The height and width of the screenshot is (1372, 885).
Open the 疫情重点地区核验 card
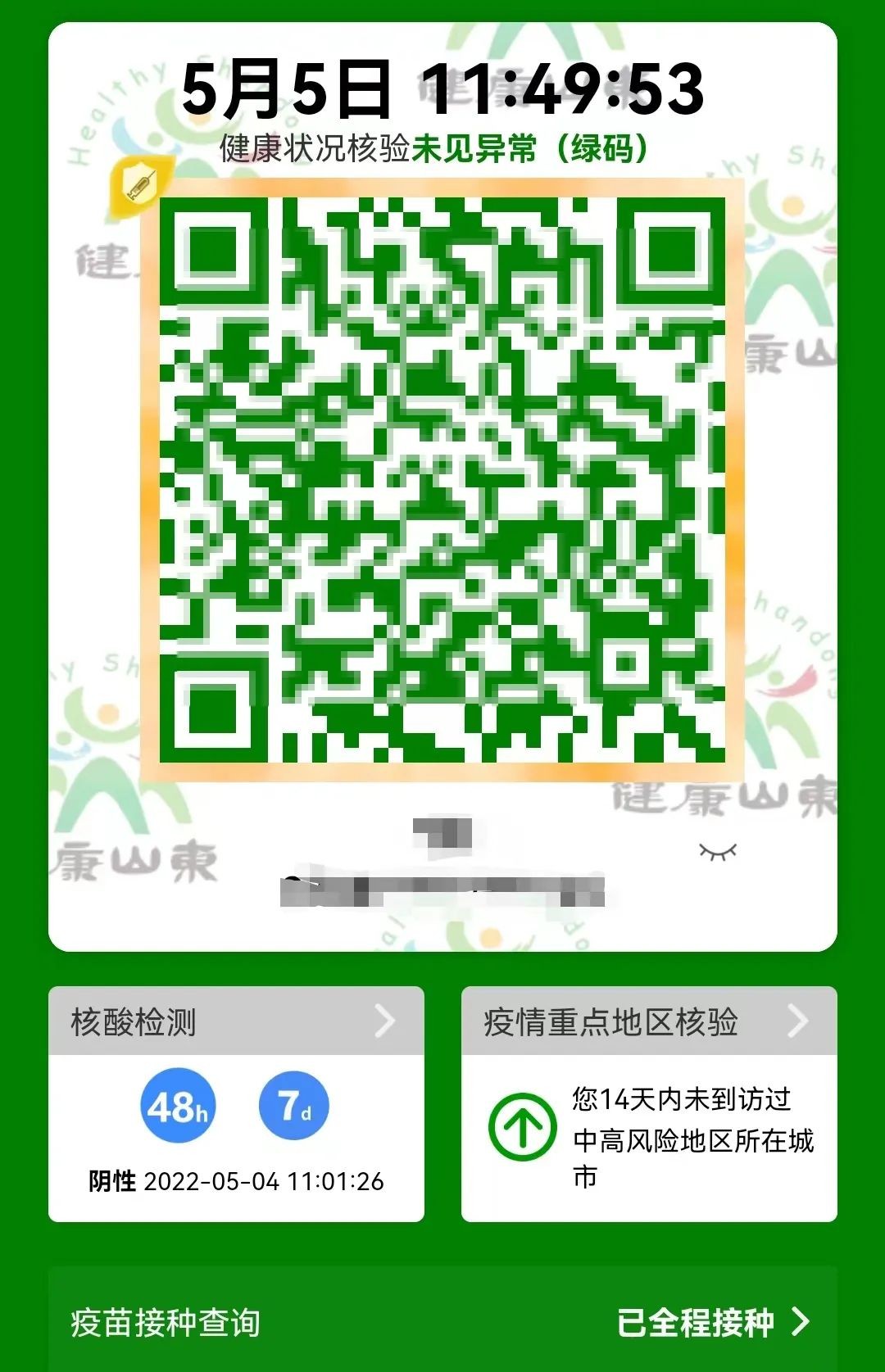[648, 1021]
